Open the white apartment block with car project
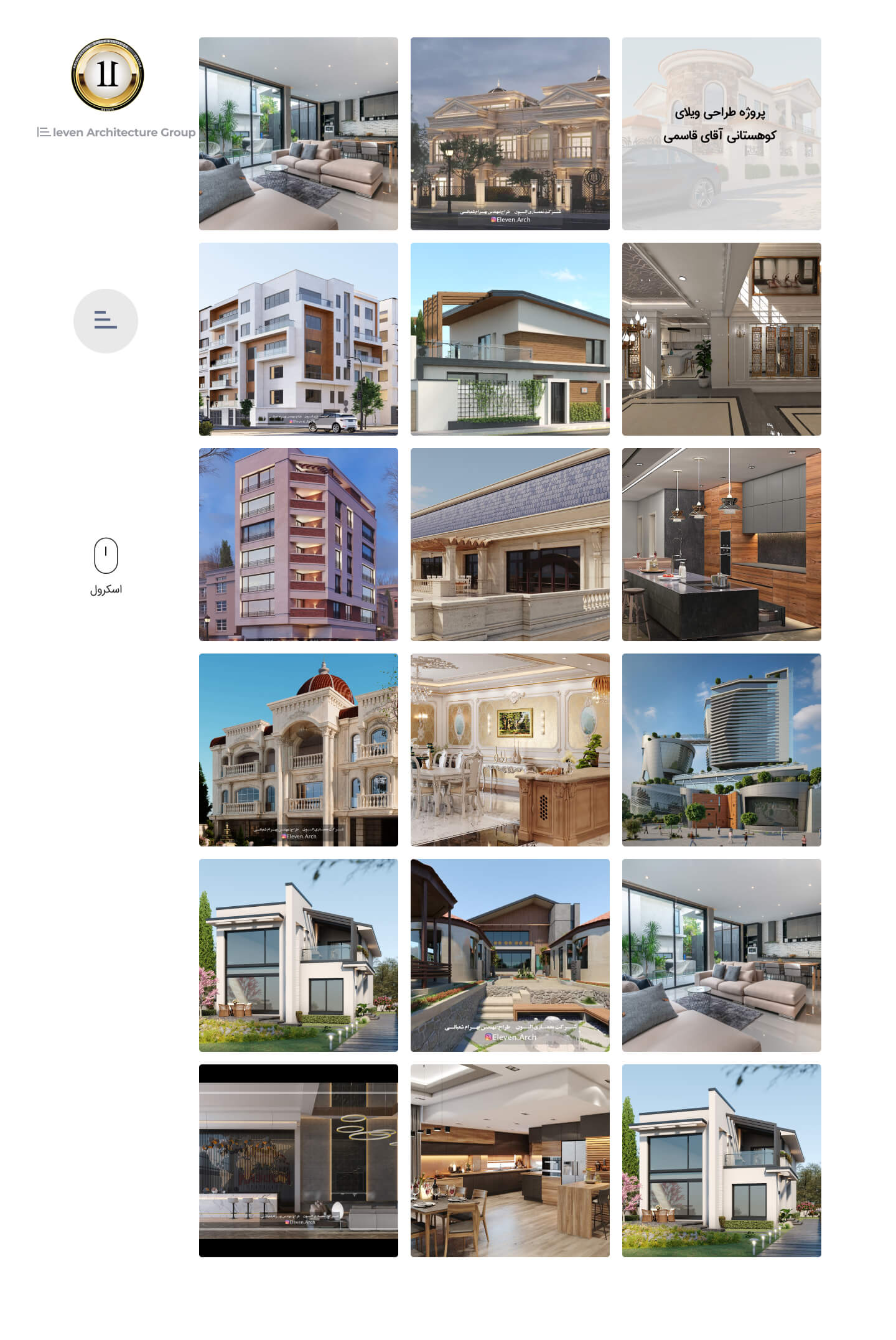 (x=299, y=339)
